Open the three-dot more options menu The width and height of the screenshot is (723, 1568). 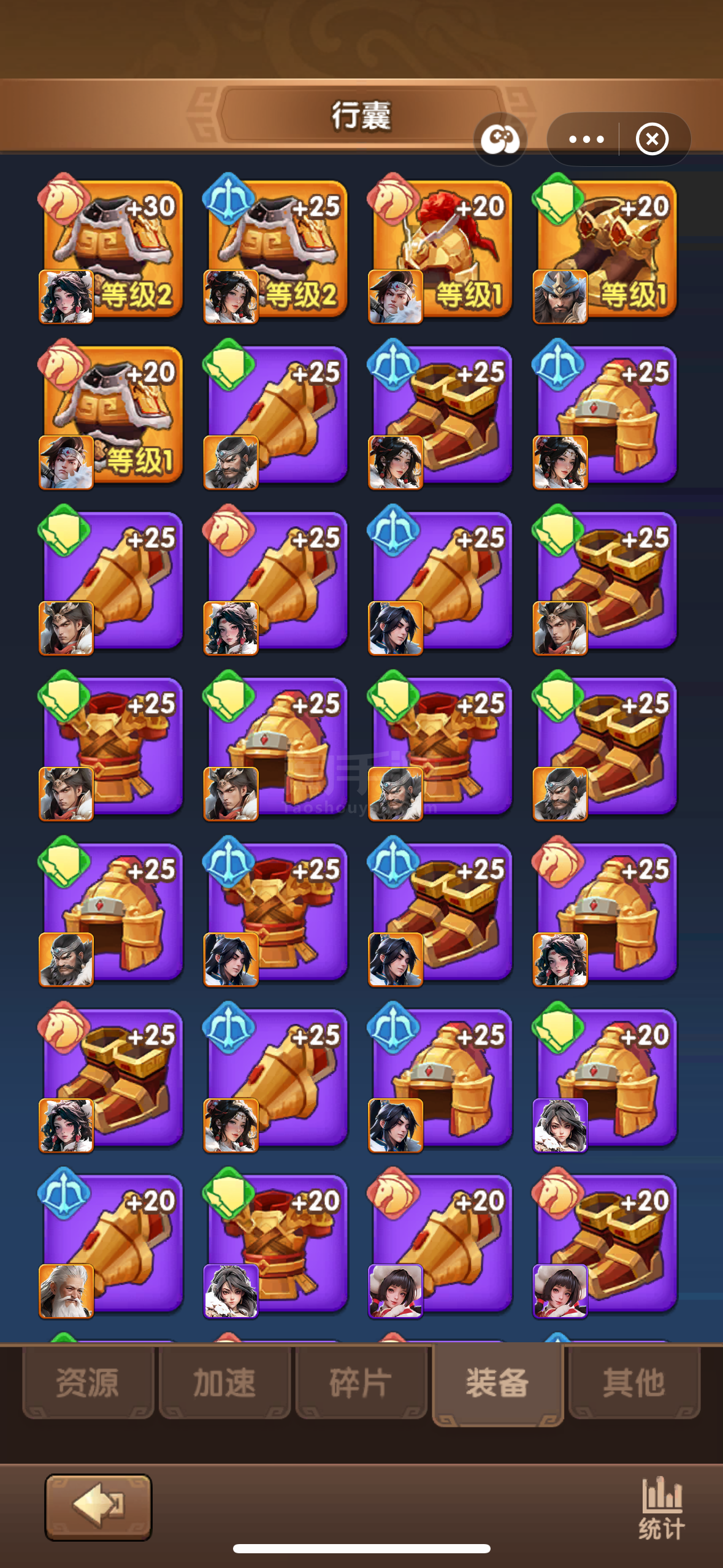coord(586,139)
